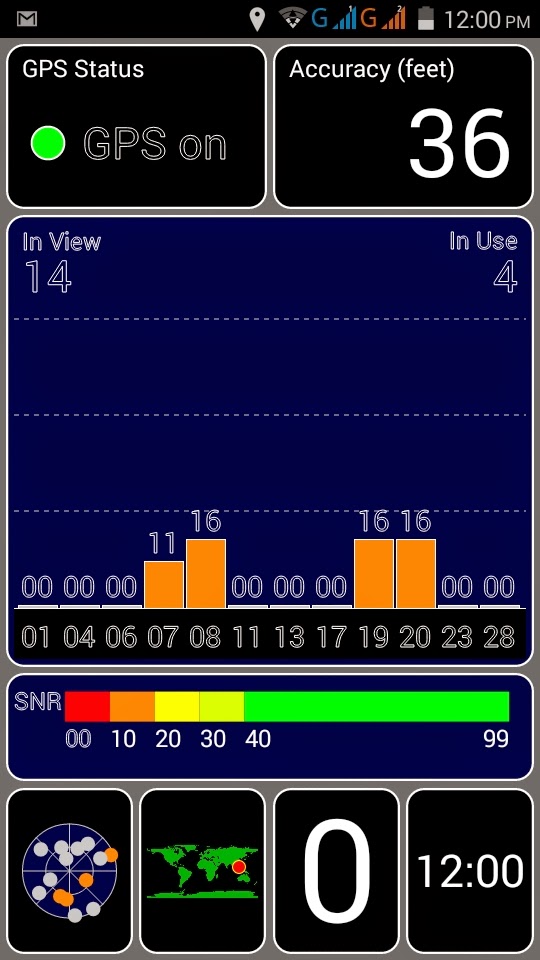Image resolution: width=540 pixels, height=960 pixels.
Task: Open the satellite sky view tile
Action: [69, 871]
